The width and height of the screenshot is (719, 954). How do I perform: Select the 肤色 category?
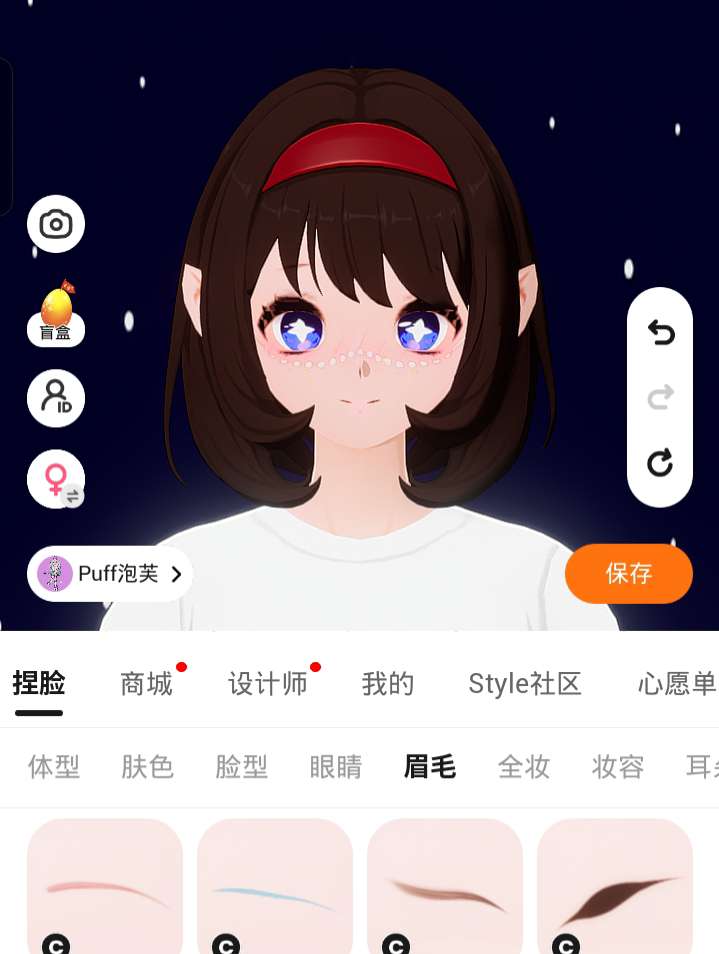coord(148,767)
